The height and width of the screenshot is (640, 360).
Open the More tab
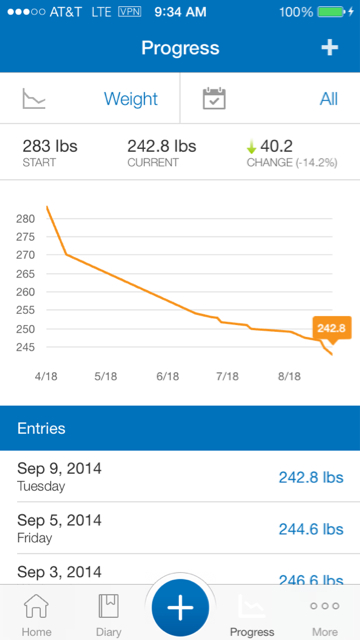pos(324,614)
